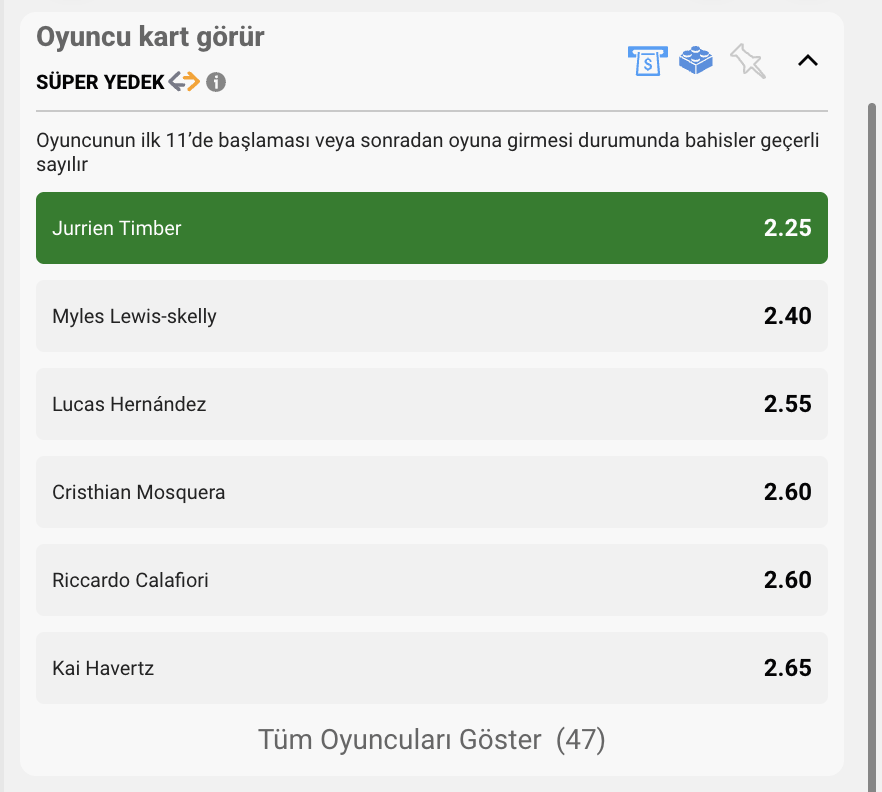Open the bet builder brick icon
This screenshot has height=792, width=882.
[x=696, y=60]
